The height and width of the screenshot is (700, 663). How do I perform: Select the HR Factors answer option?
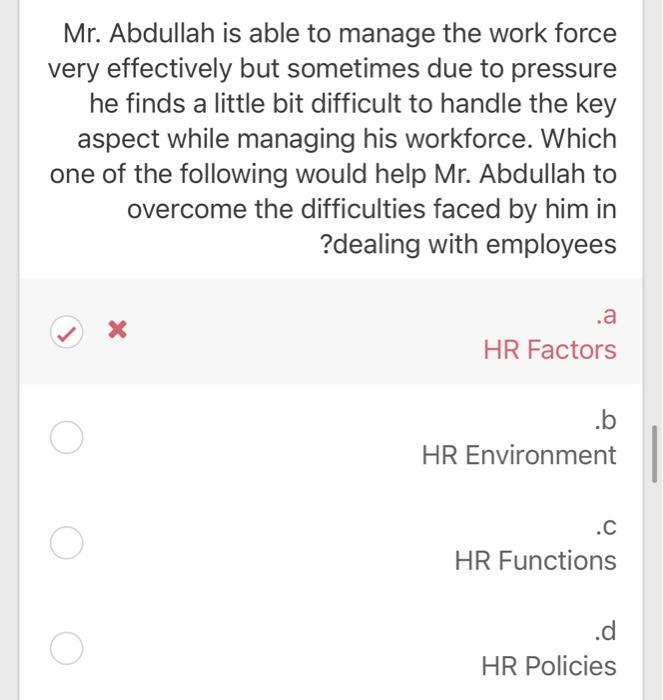pos(66,330)
